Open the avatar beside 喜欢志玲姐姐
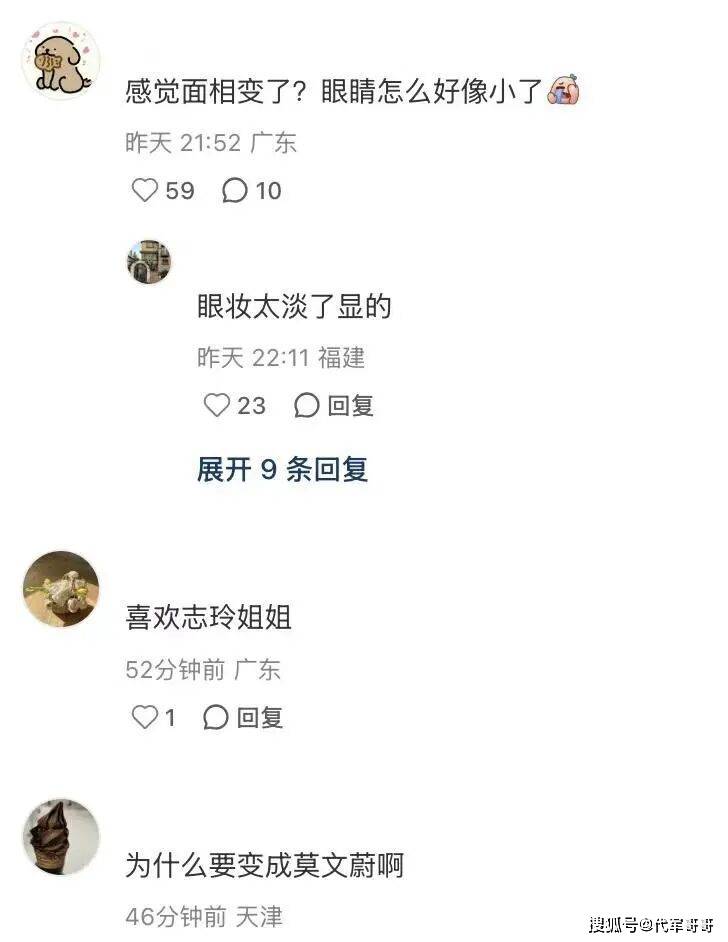 60,589
